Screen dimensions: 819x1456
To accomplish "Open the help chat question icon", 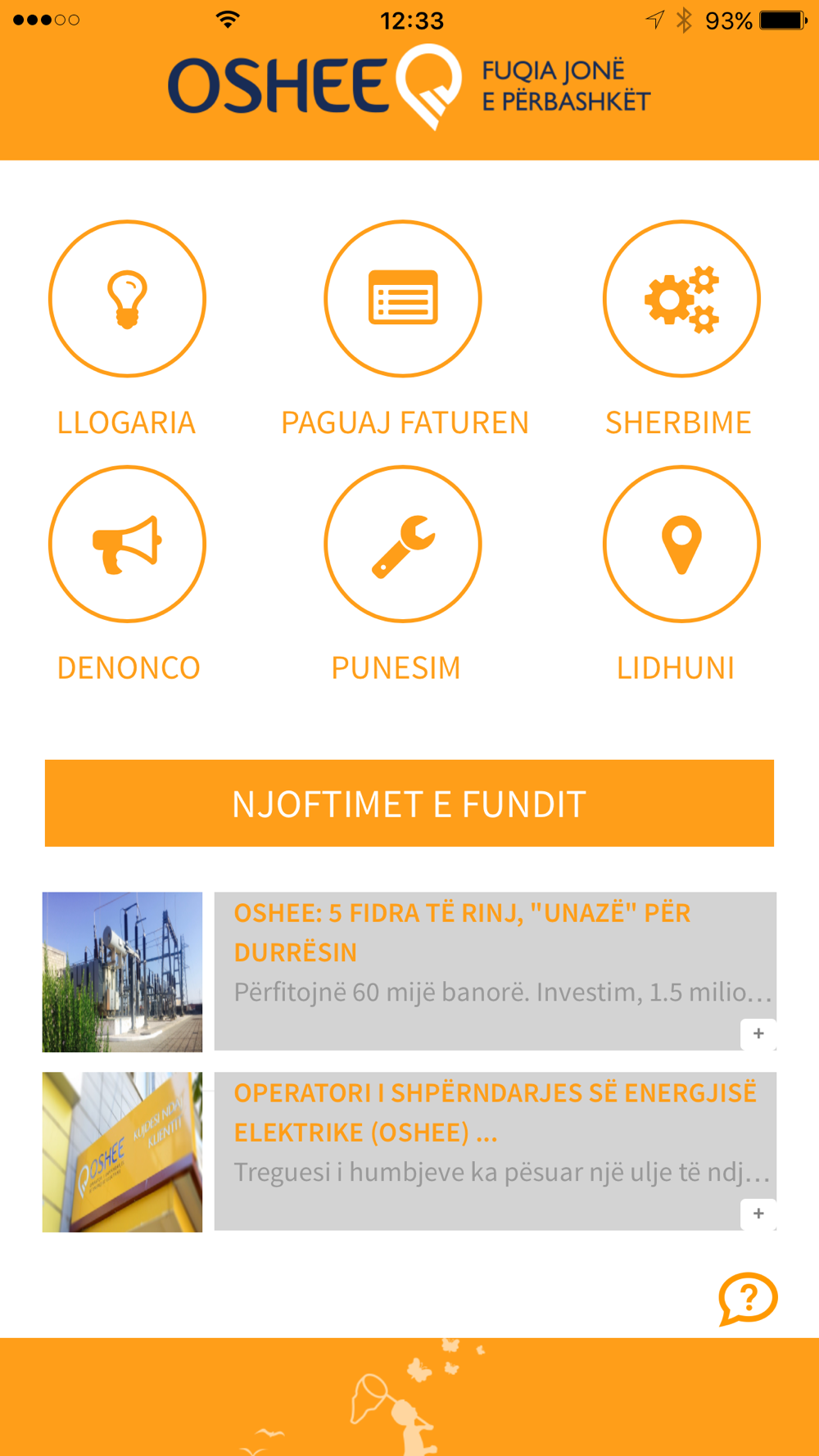I will tap(748, 1299).
